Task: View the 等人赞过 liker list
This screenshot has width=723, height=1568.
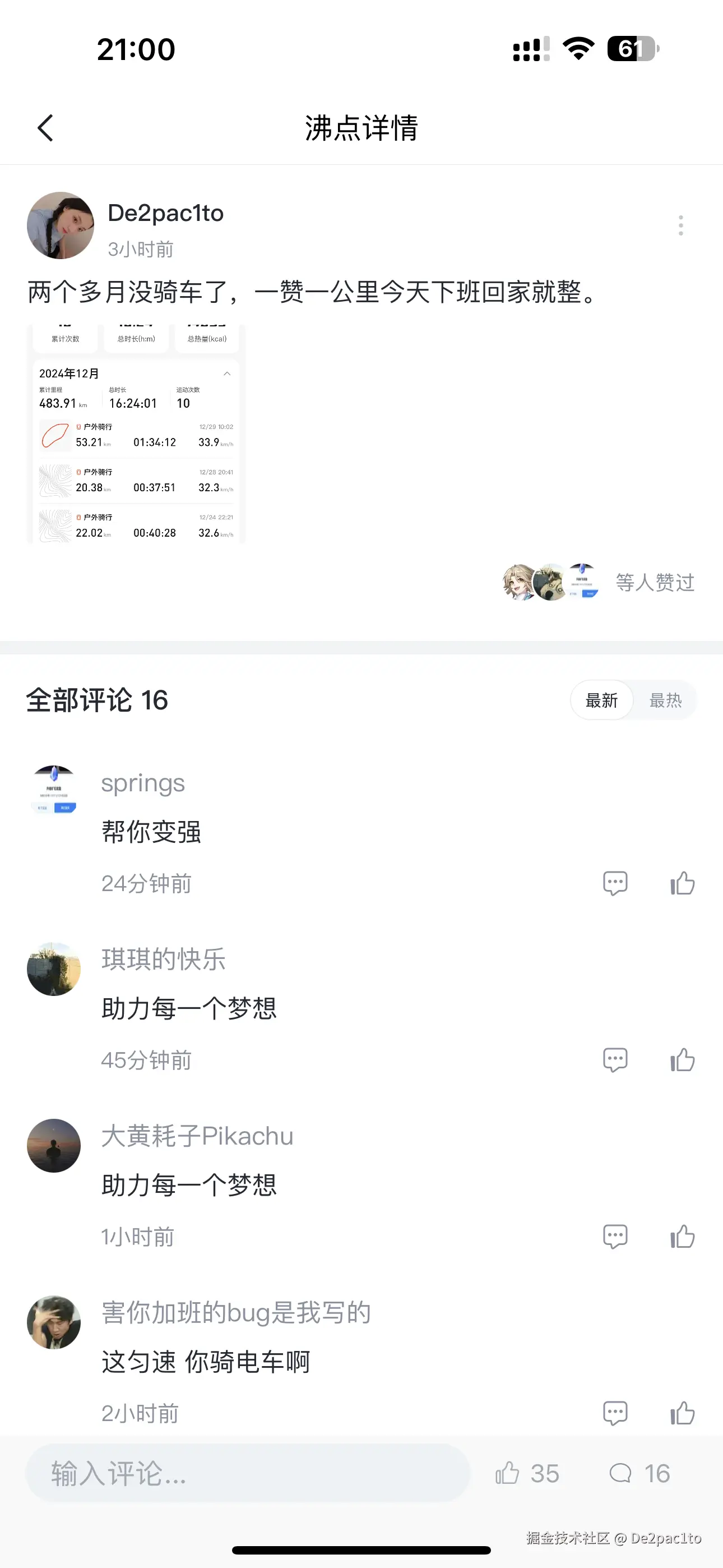Action: tap(654, 582)
